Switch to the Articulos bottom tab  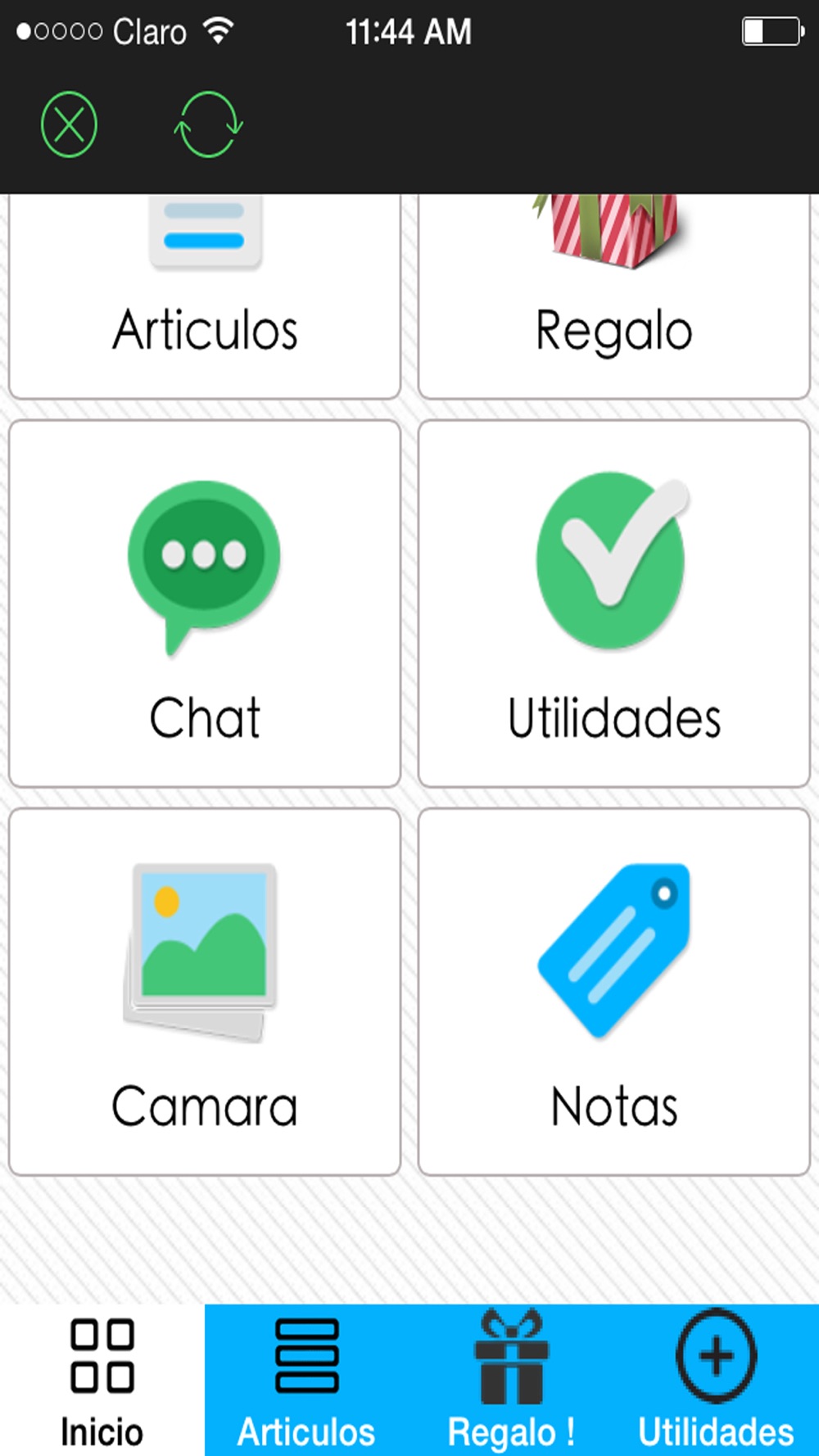pos(307,1380)
